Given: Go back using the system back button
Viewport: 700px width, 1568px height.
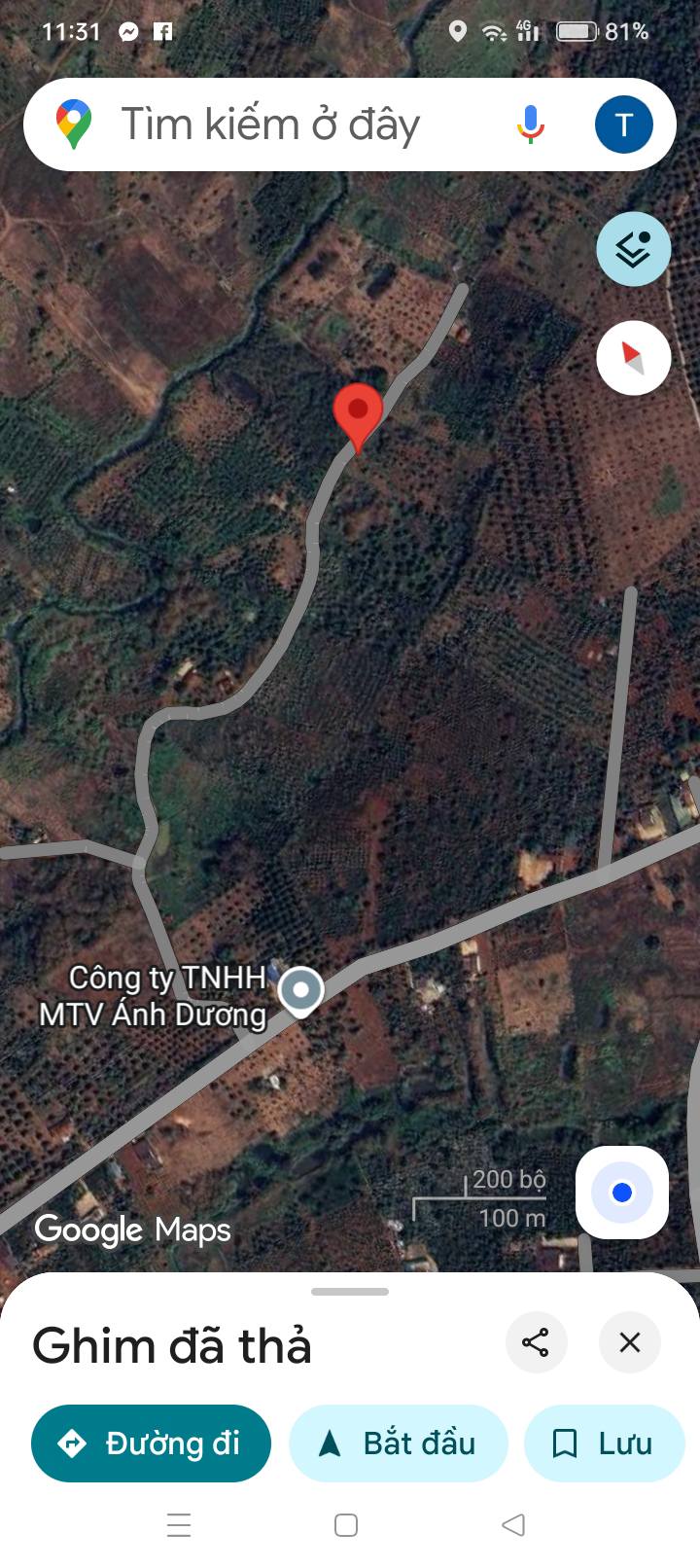Looking at the screenshot, I should [513, 1524].
